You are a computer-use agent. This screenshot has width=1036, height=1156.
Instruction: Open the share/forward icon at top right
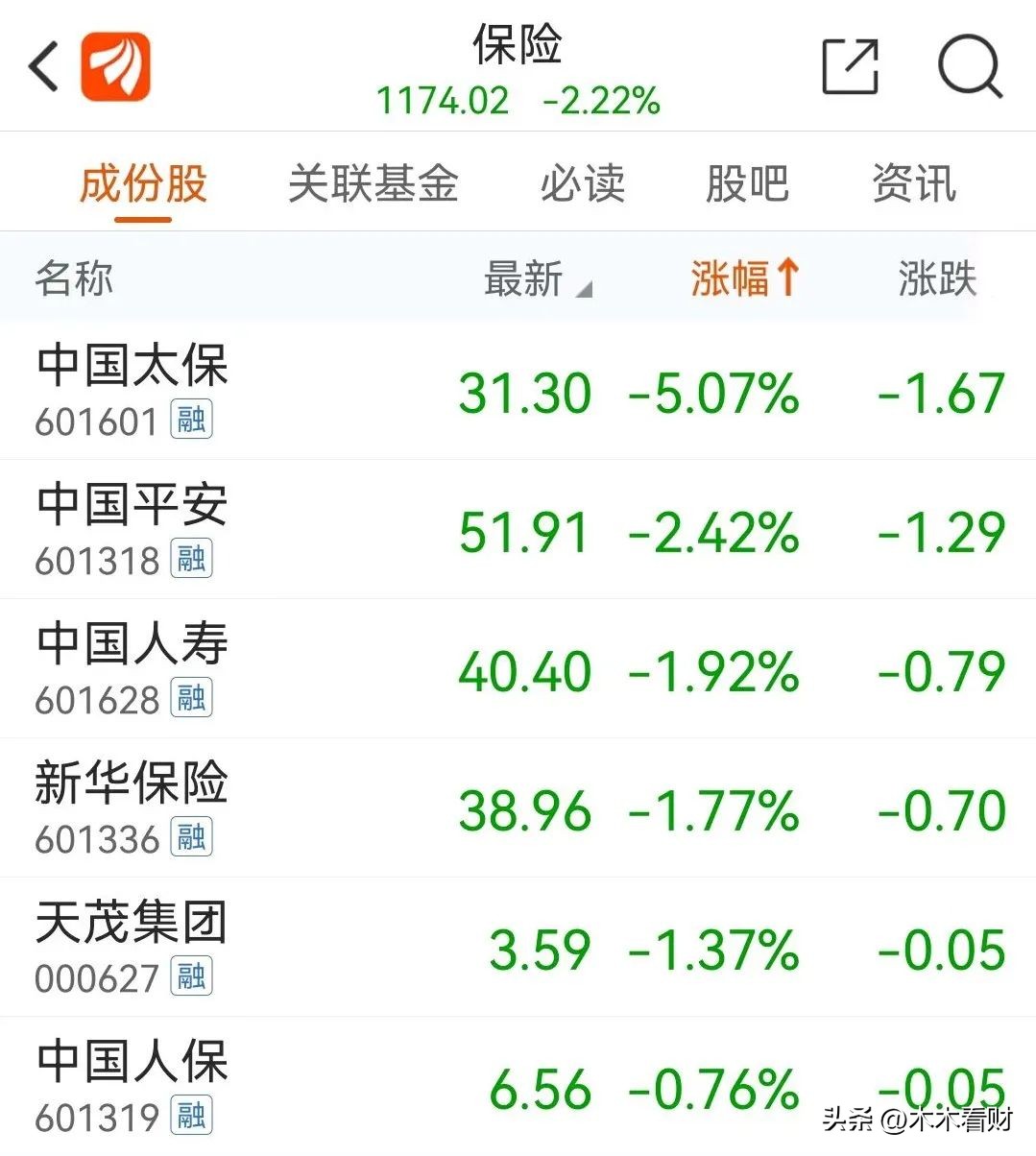(851, 63)
